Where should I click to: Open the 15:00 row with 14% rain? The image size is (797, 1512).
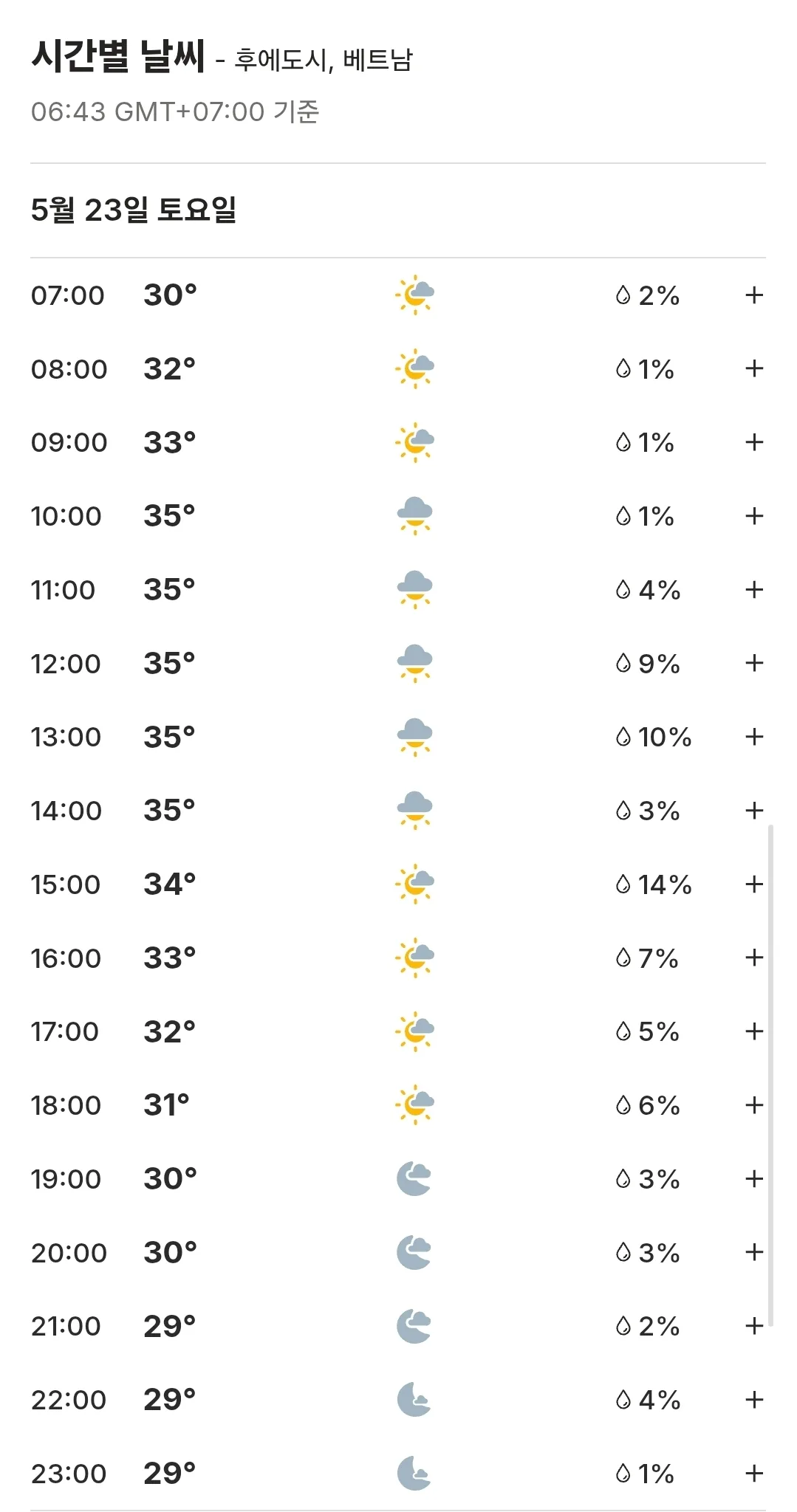[753, 884]
